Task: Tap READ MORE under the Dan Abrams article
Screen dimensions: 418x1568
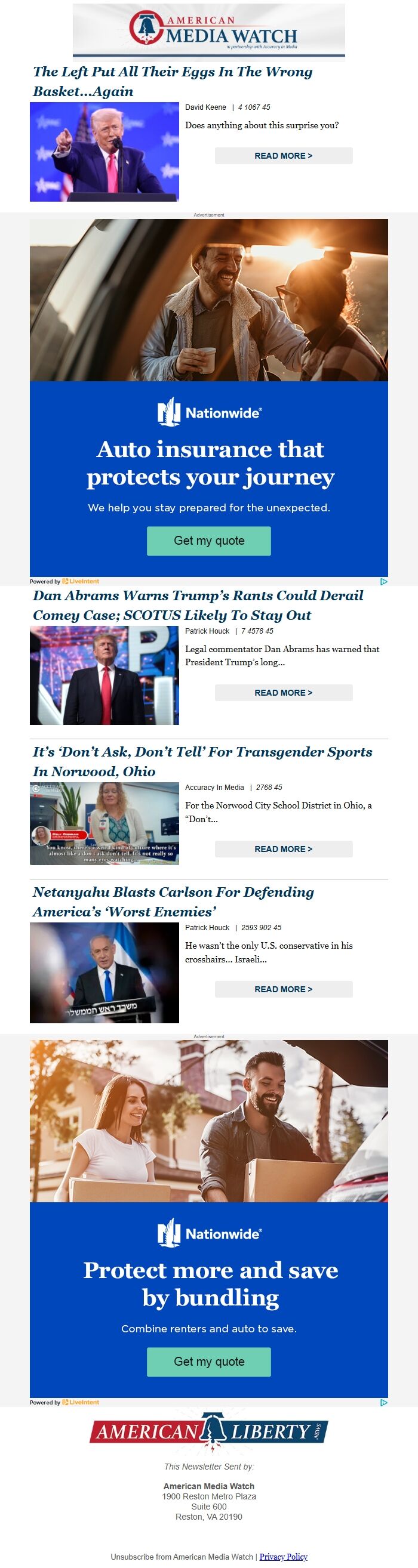Action: (283, 693)
